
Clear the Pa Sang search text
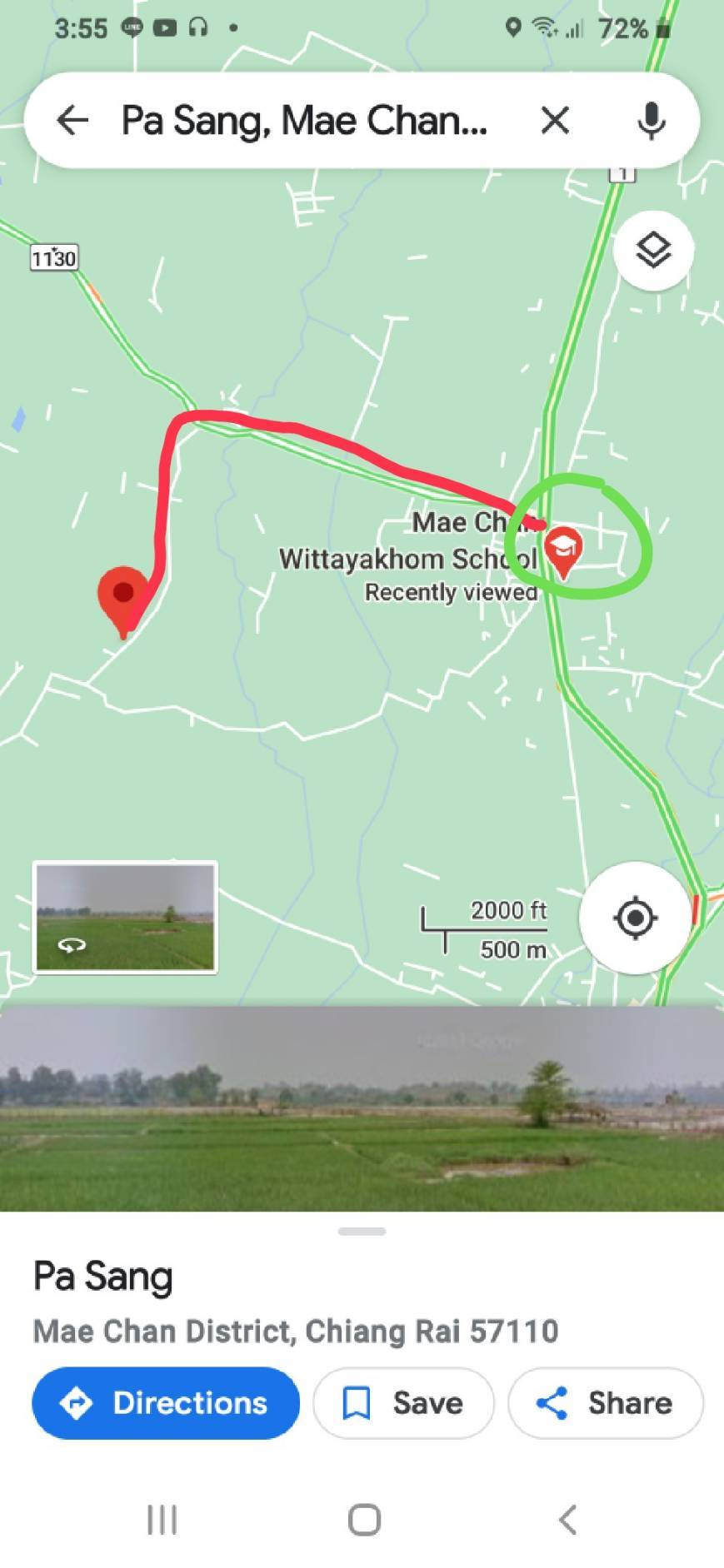coord(555,121)
